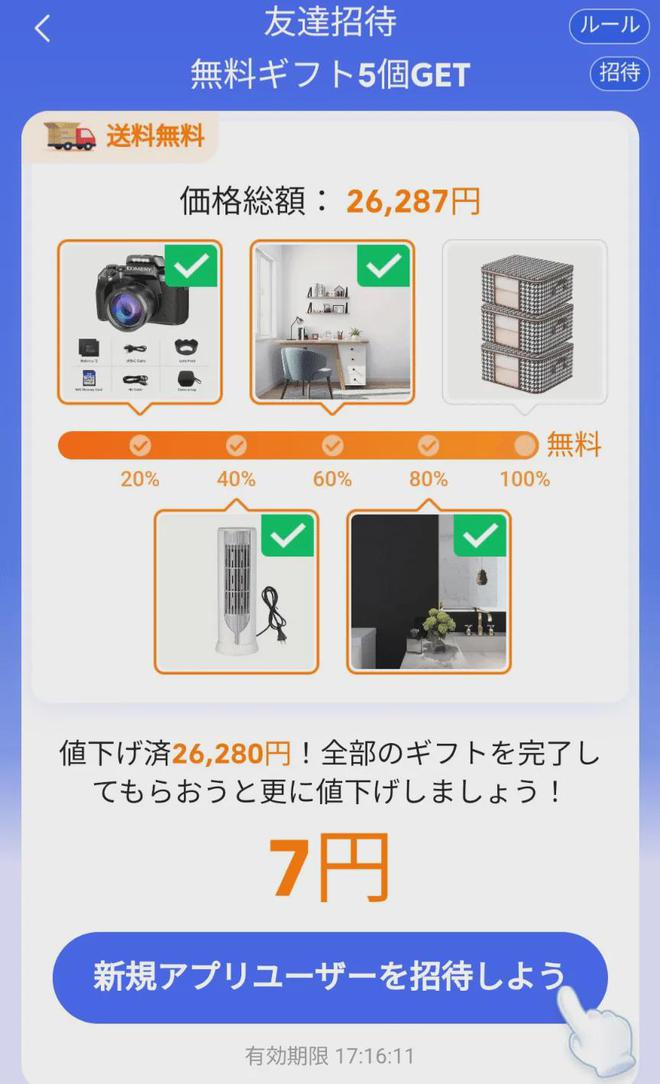Image resolution: width=660 pixels, height=1084 pixels.
Task: View the desk and chair gift
Action: click(332, 322)
